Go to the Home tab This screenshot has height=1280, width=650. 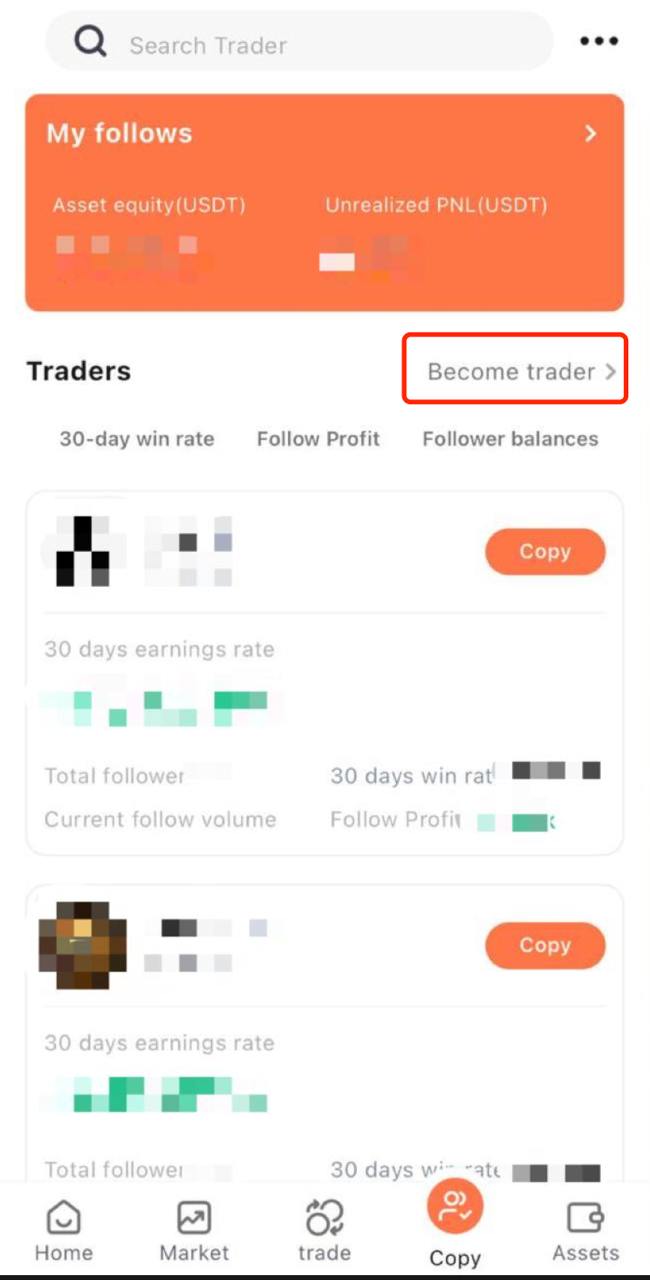64,1232
